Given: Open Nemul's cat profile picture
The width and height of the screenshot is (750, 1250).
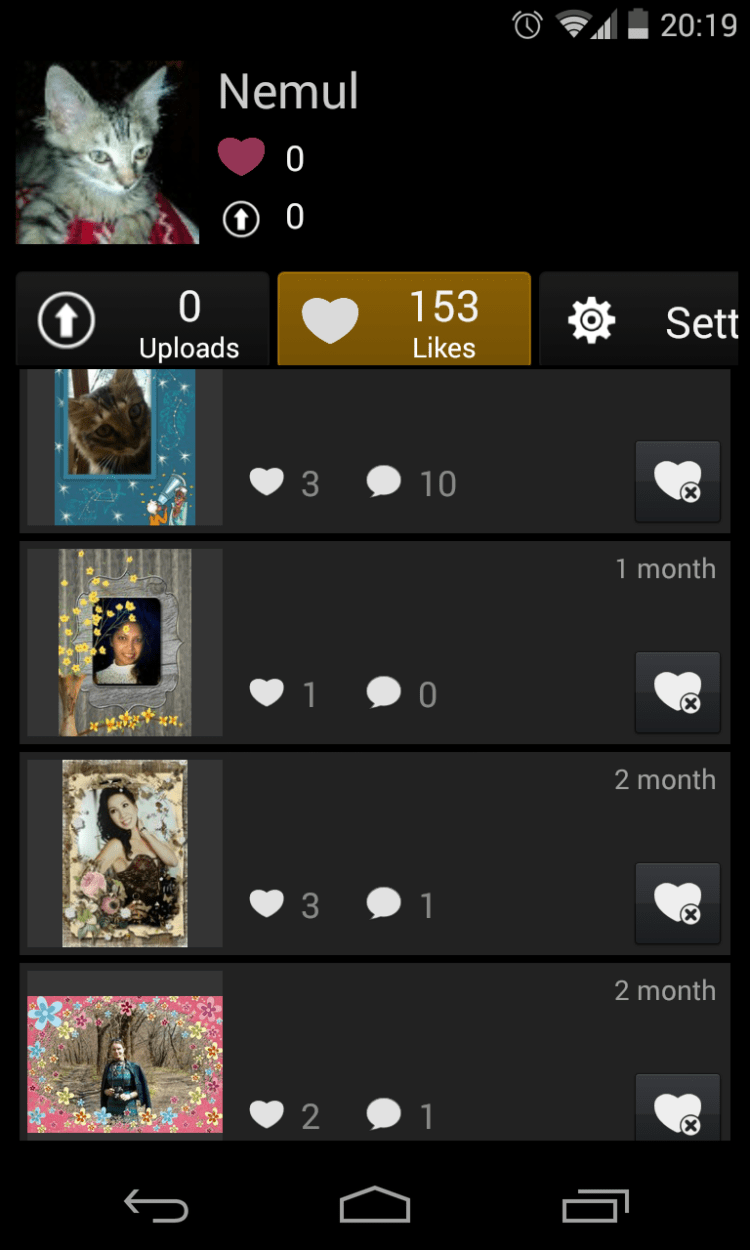Looking at the screenshot, I should pyautogui.click(x=107, y=152).
